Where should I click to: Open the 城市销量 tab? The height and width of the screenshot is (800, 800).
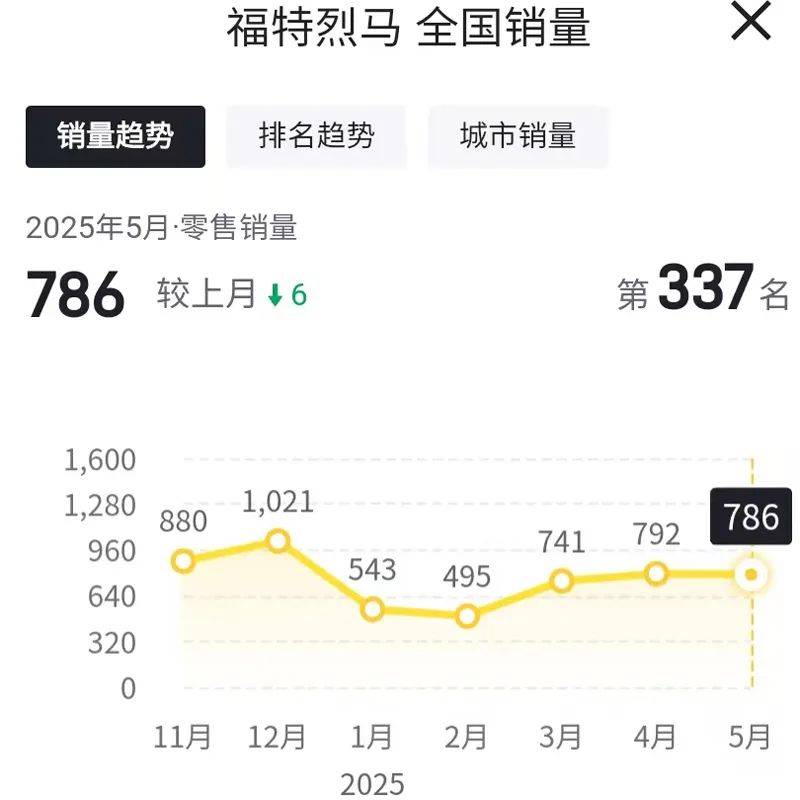coord(518,137)
